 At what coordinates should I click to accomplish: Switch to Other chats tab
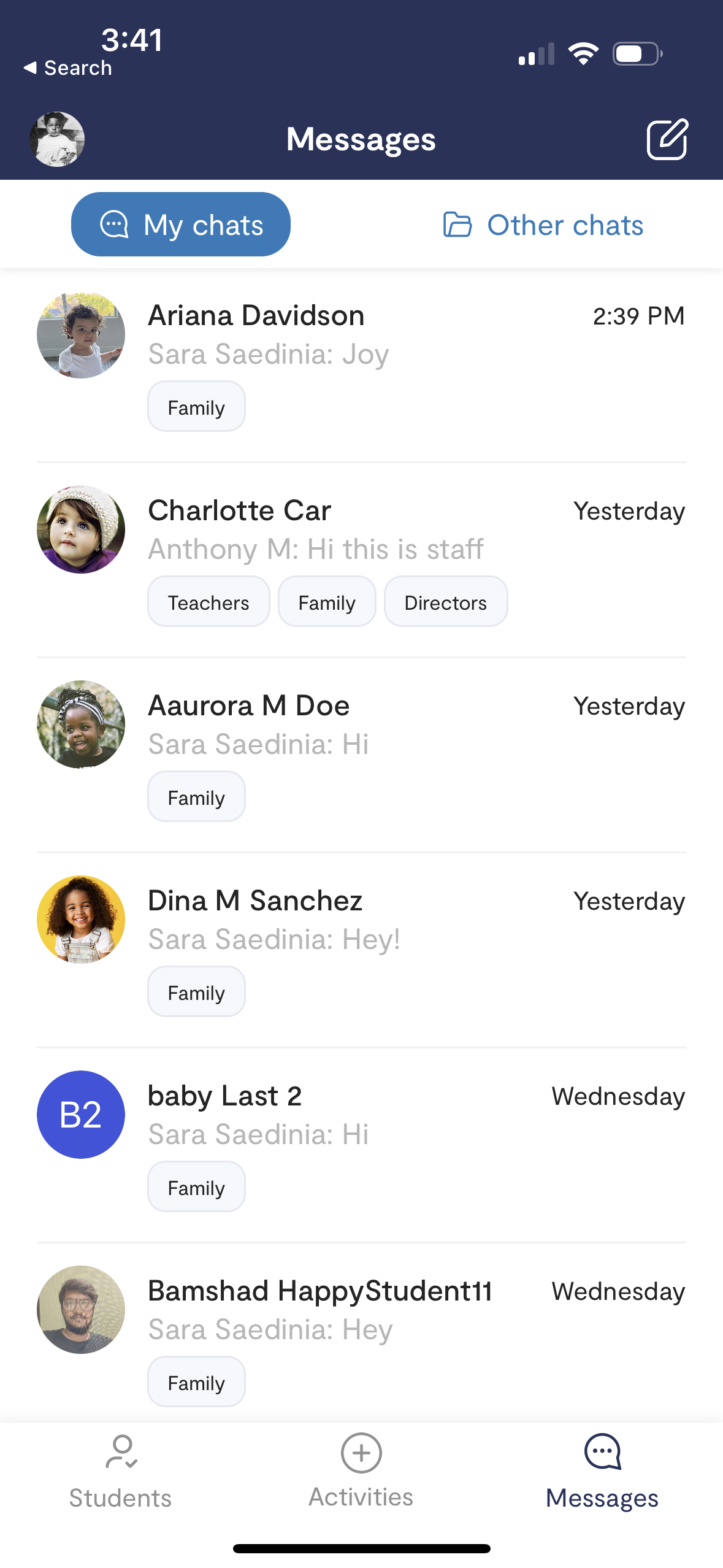click(543, 225)
